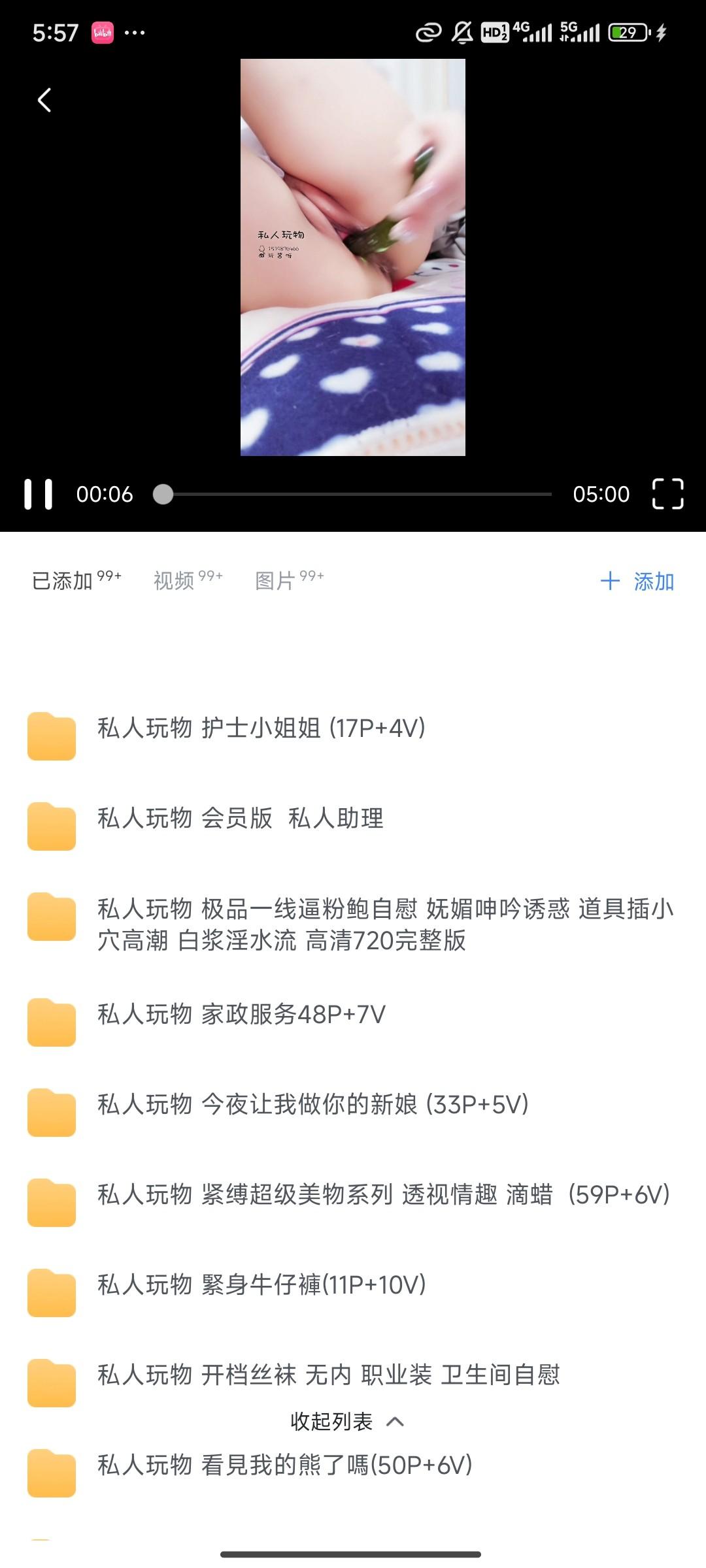Pause the playing video

(38, 494)
